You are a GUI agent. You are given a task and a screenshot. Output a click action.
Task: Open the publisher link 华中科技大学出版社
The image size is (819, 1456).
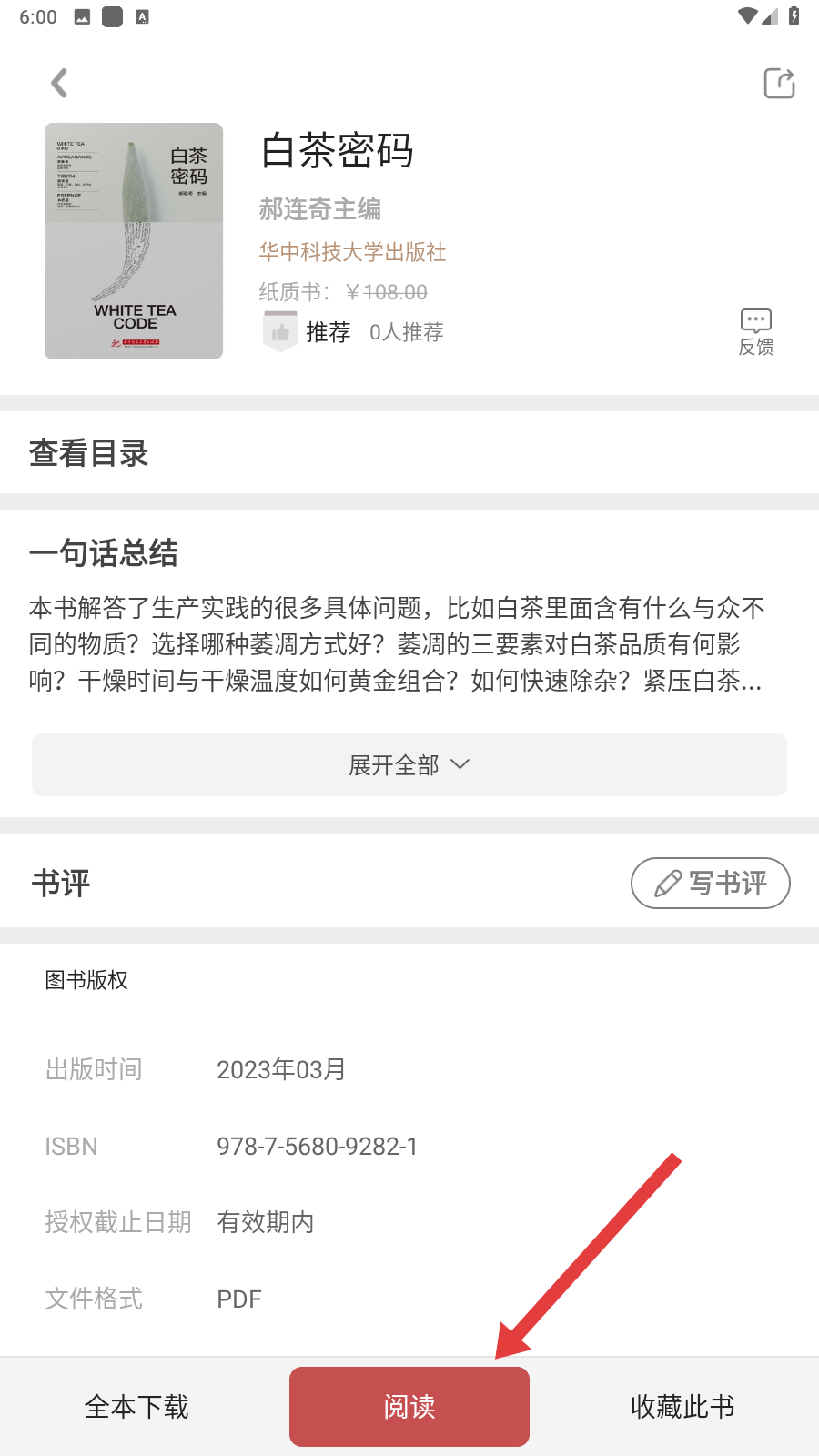pos(352,252)
